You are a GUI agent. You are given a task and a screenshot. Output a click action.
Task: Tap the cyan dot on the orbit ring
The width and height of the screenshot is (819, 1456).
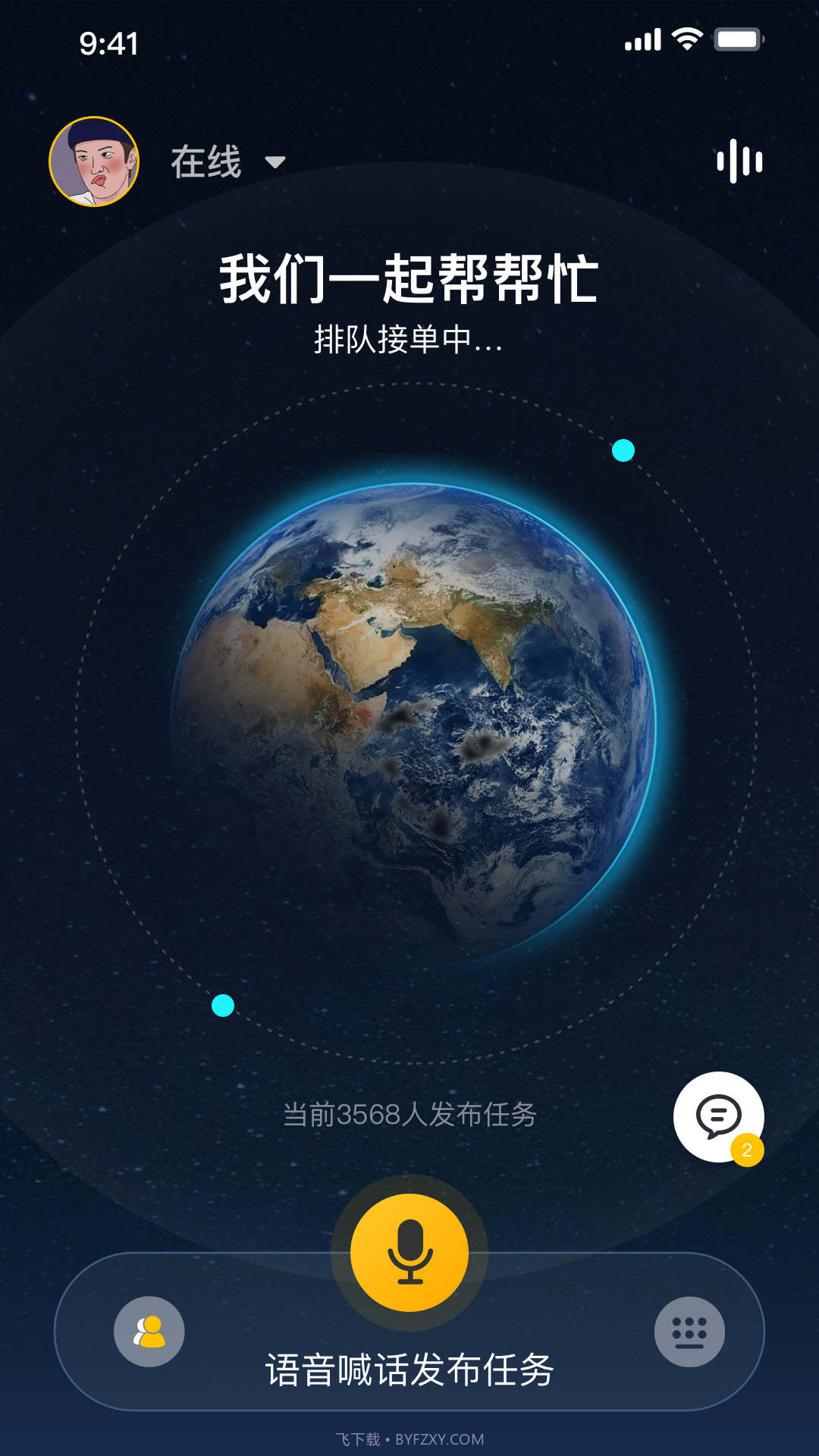623,452
